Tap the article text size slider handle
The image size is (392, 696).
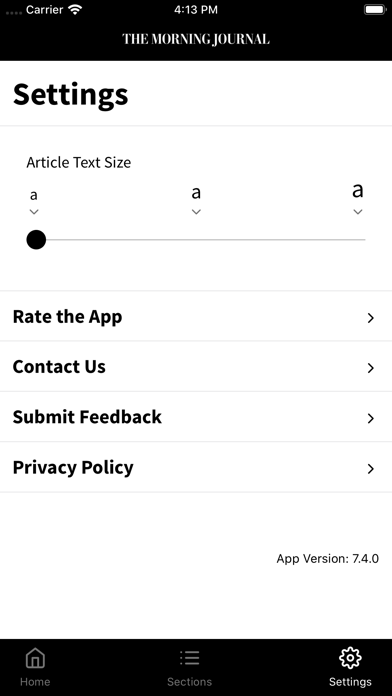[36, 240]
